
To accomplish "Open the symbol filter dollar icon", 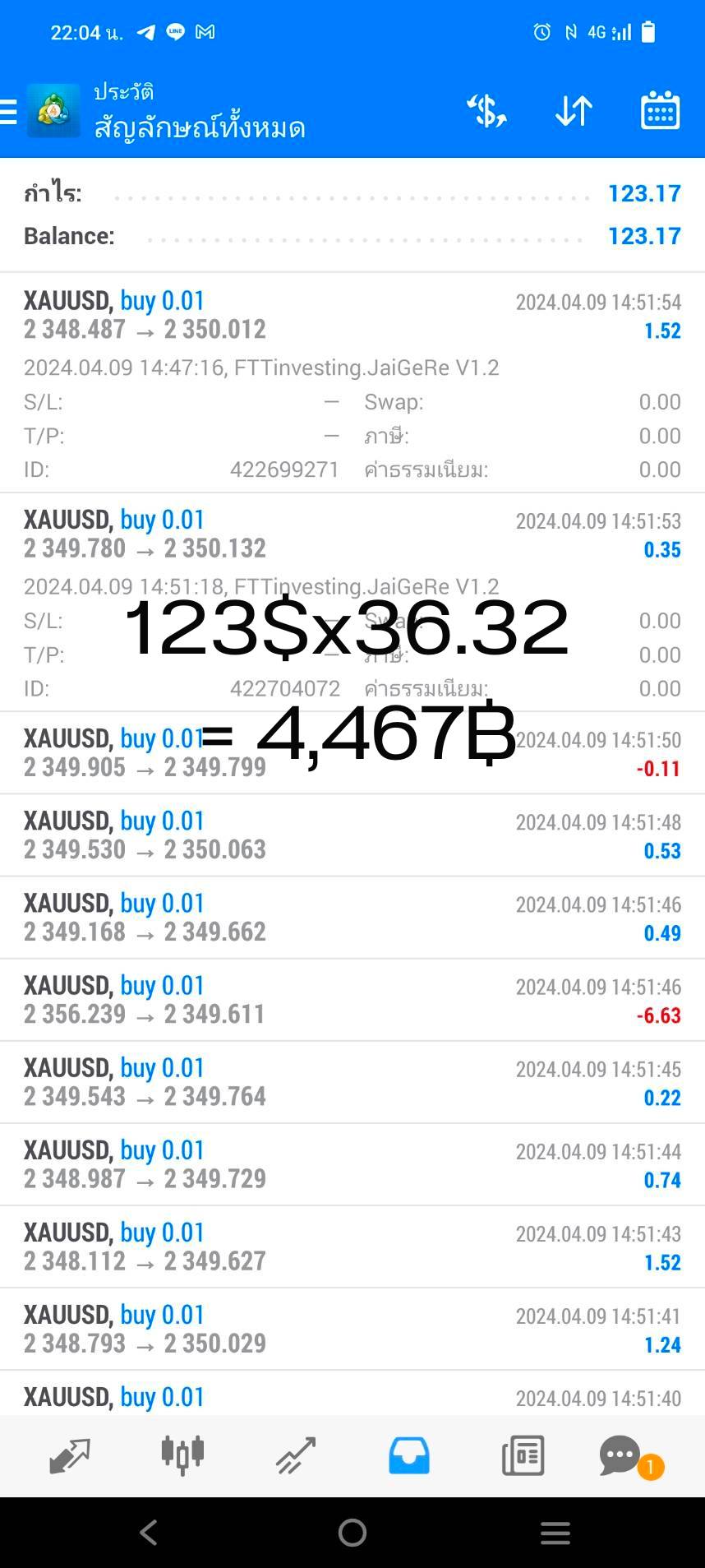I will click(486, 111).
